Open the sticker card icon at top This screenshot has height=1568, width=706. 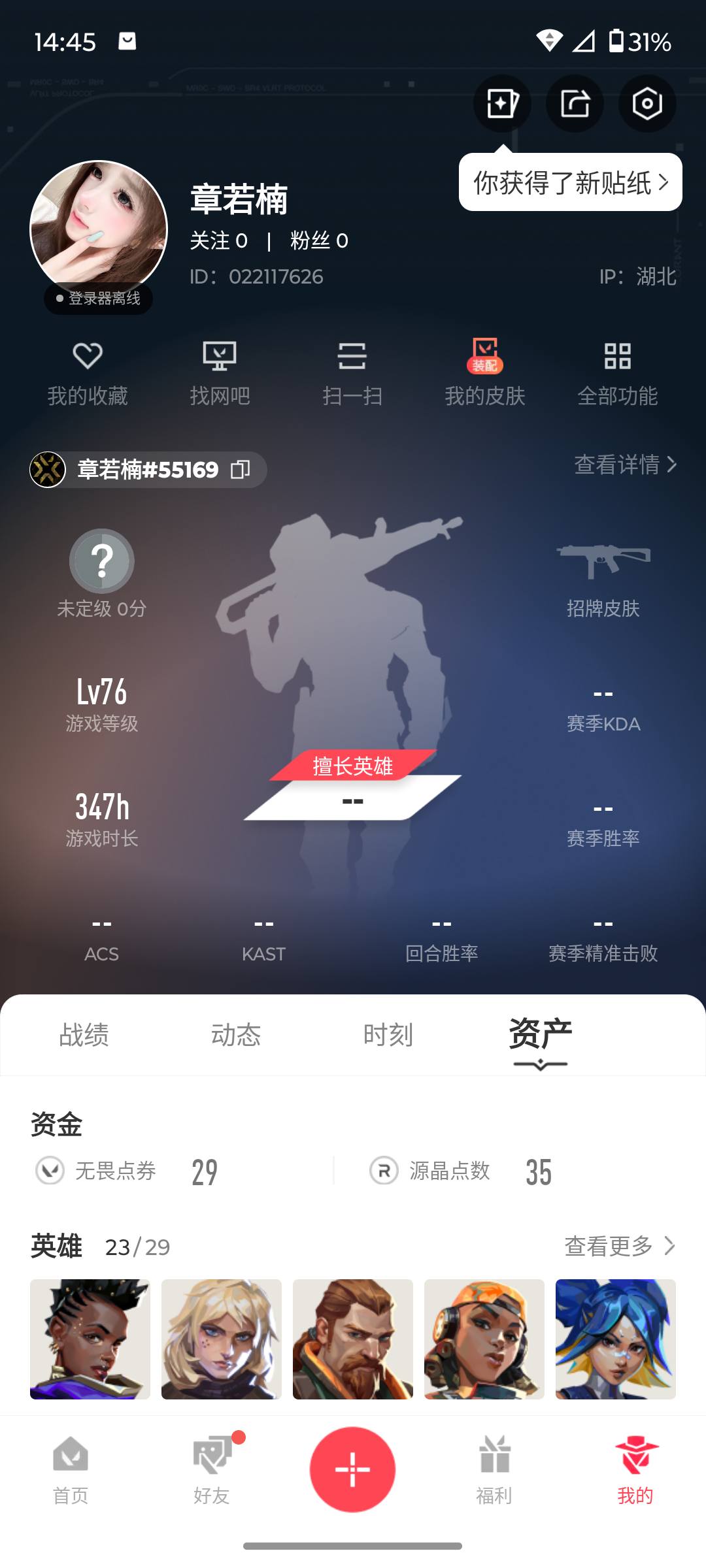click(501, 103)
